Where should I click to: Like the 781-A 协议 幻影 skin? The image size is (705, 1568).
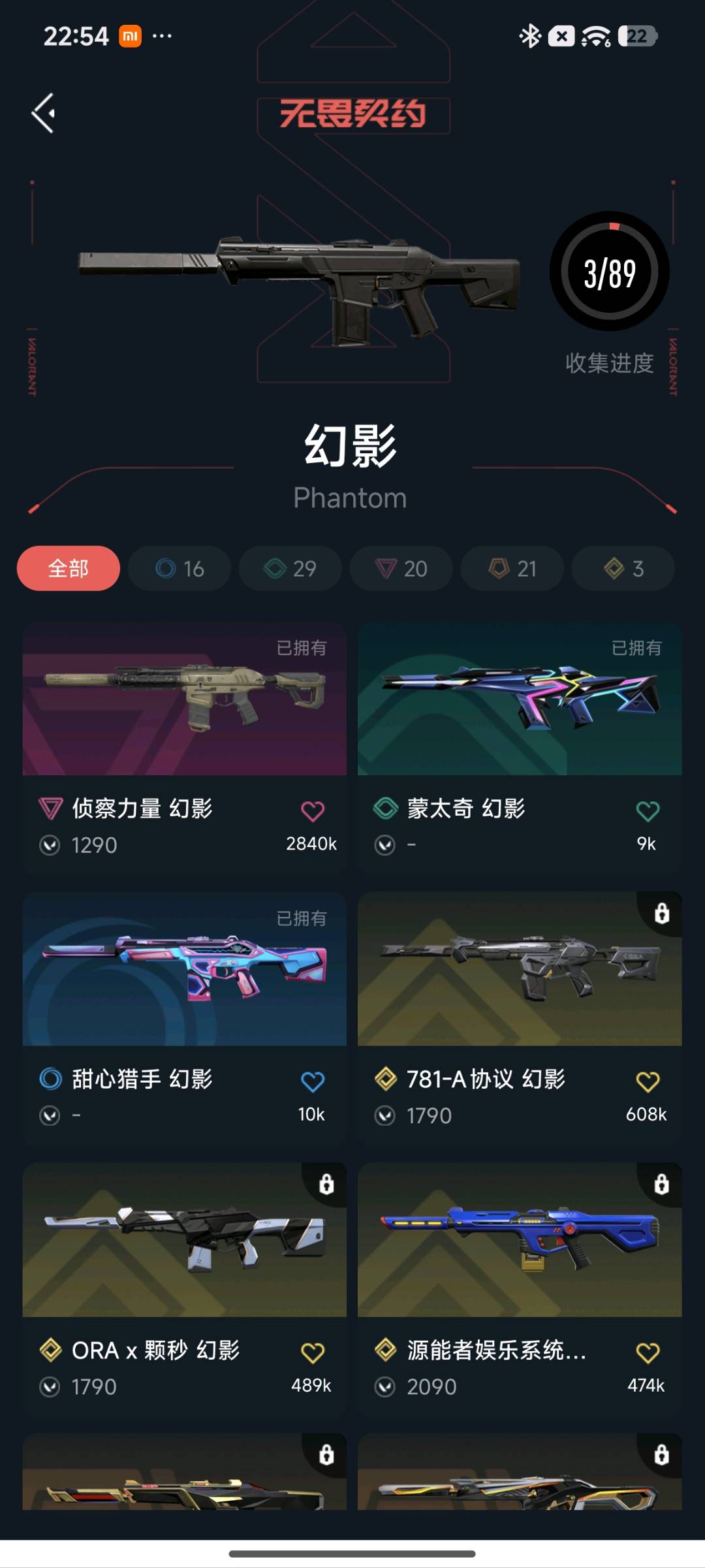[648, 1081]
